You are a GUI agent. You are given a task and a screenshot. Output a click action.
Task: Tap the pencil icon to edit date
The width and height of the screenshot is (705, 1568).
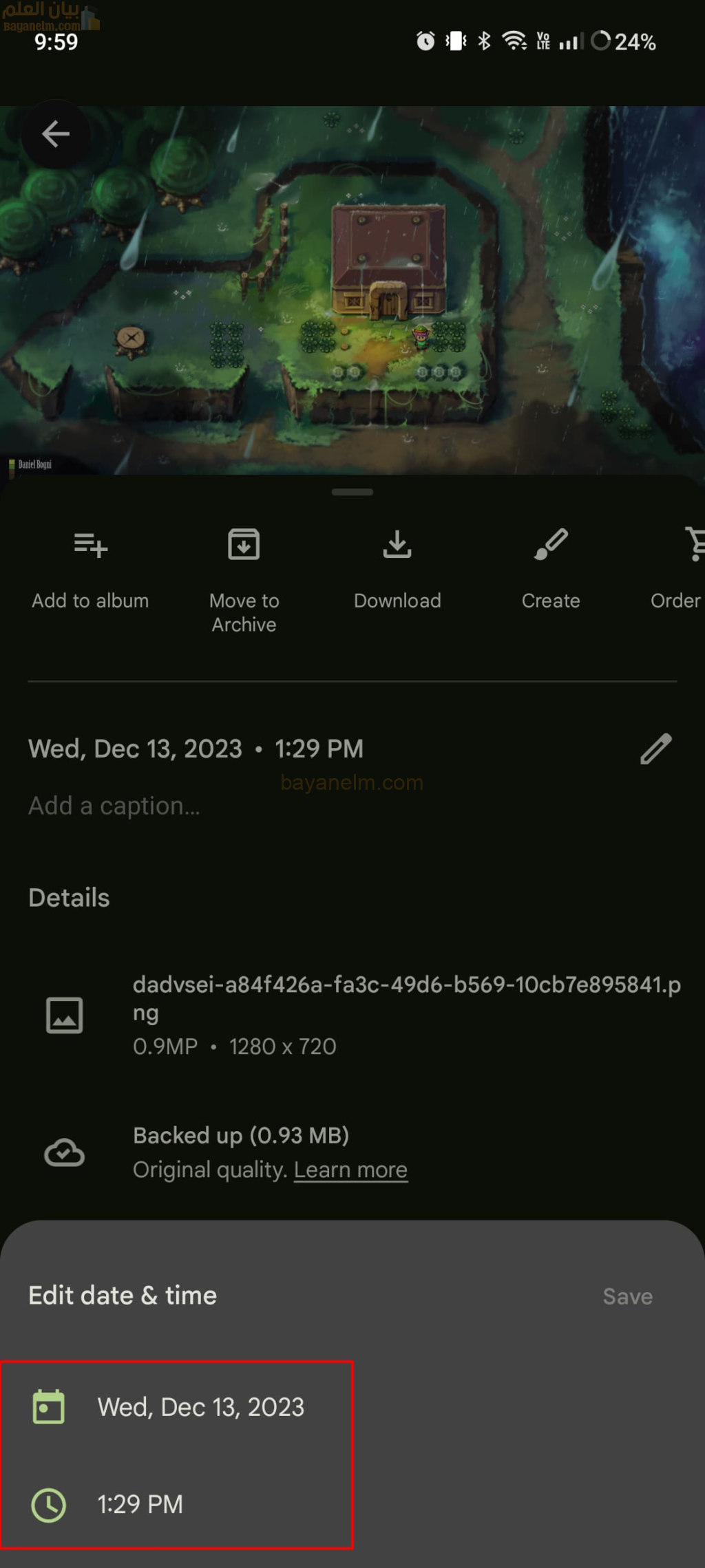tap(655, 749)
